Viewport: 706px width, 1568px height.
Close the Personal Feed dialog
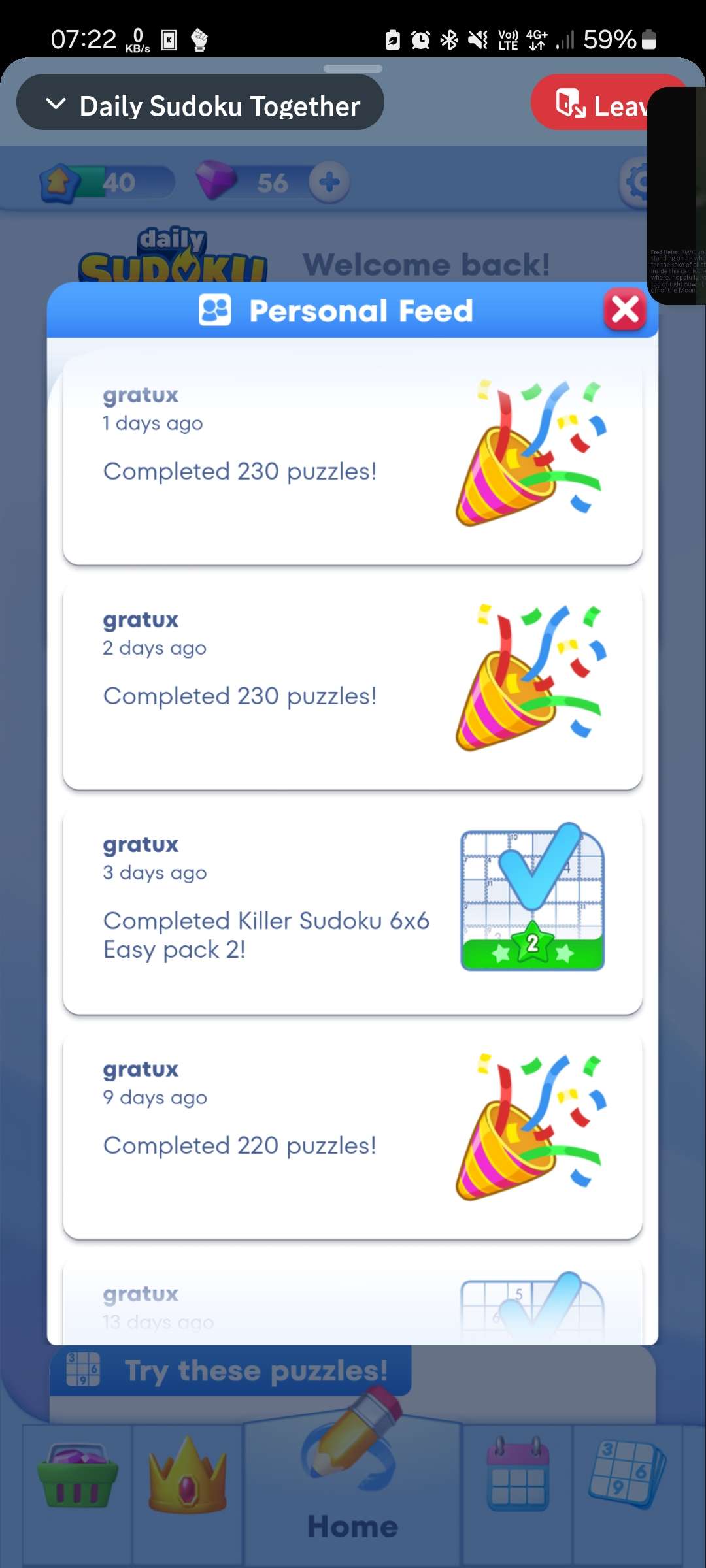pos(624,310)
